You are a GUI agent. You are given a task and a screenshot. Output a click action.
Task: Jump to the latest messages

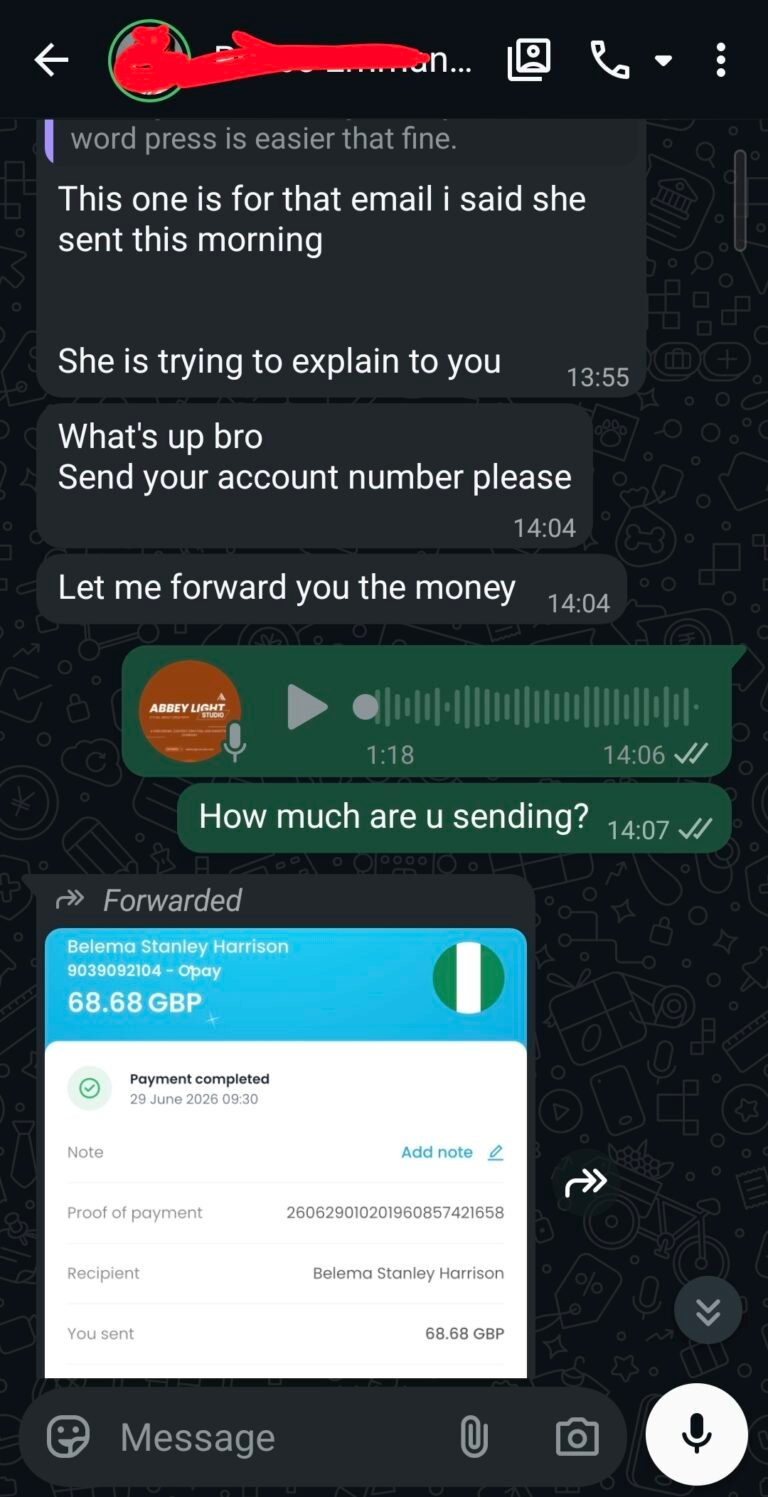point(708,1310)
